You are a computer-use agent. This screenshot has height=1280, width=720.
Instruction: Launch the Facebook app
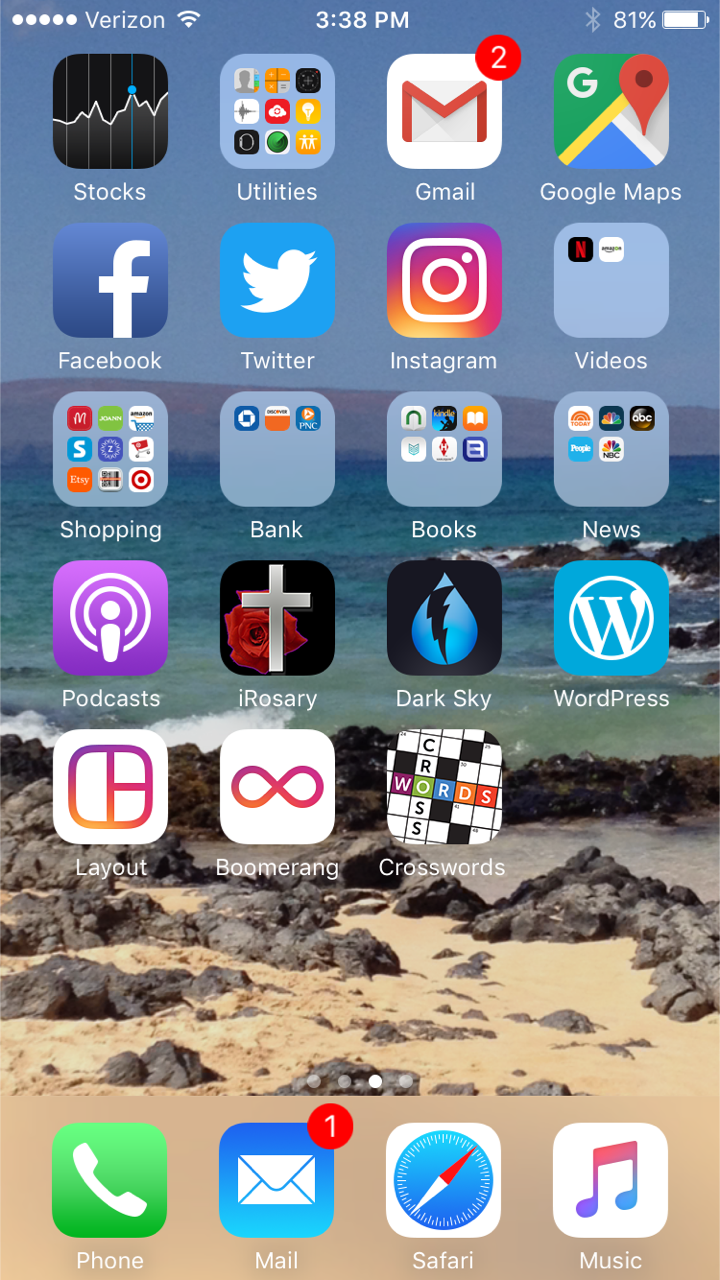pos(110,280)
